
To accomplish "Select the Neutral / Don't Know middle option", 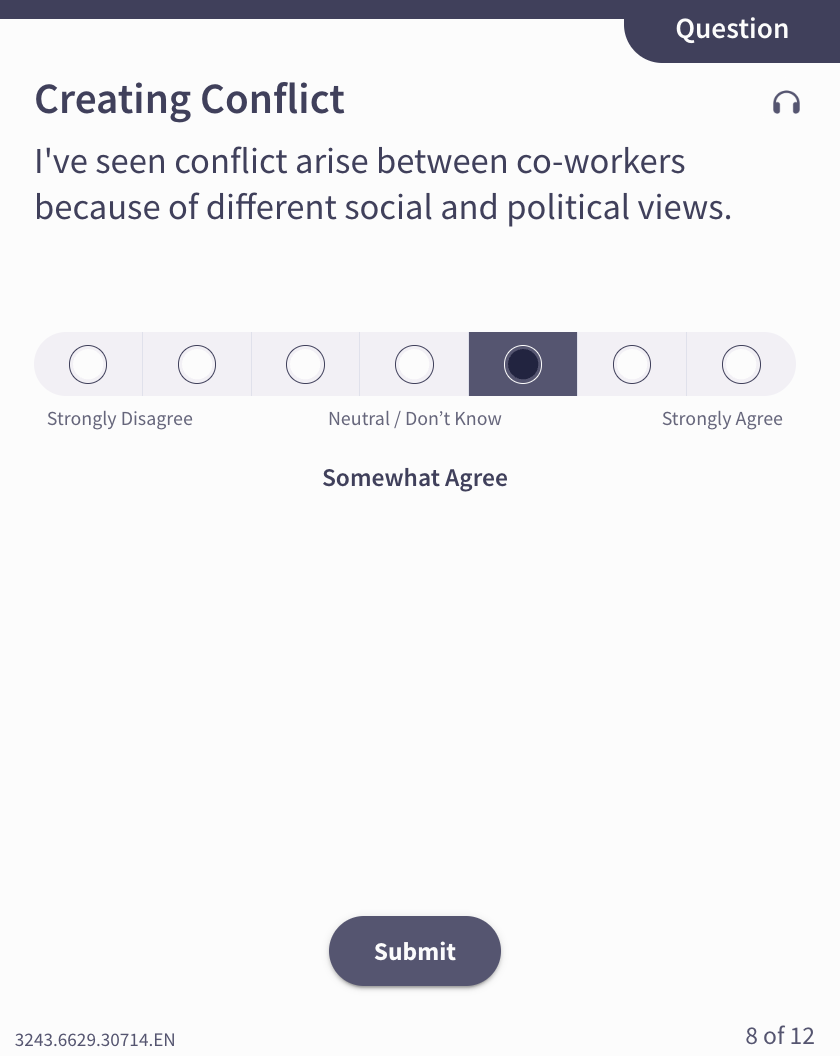I will coord(414,365).
